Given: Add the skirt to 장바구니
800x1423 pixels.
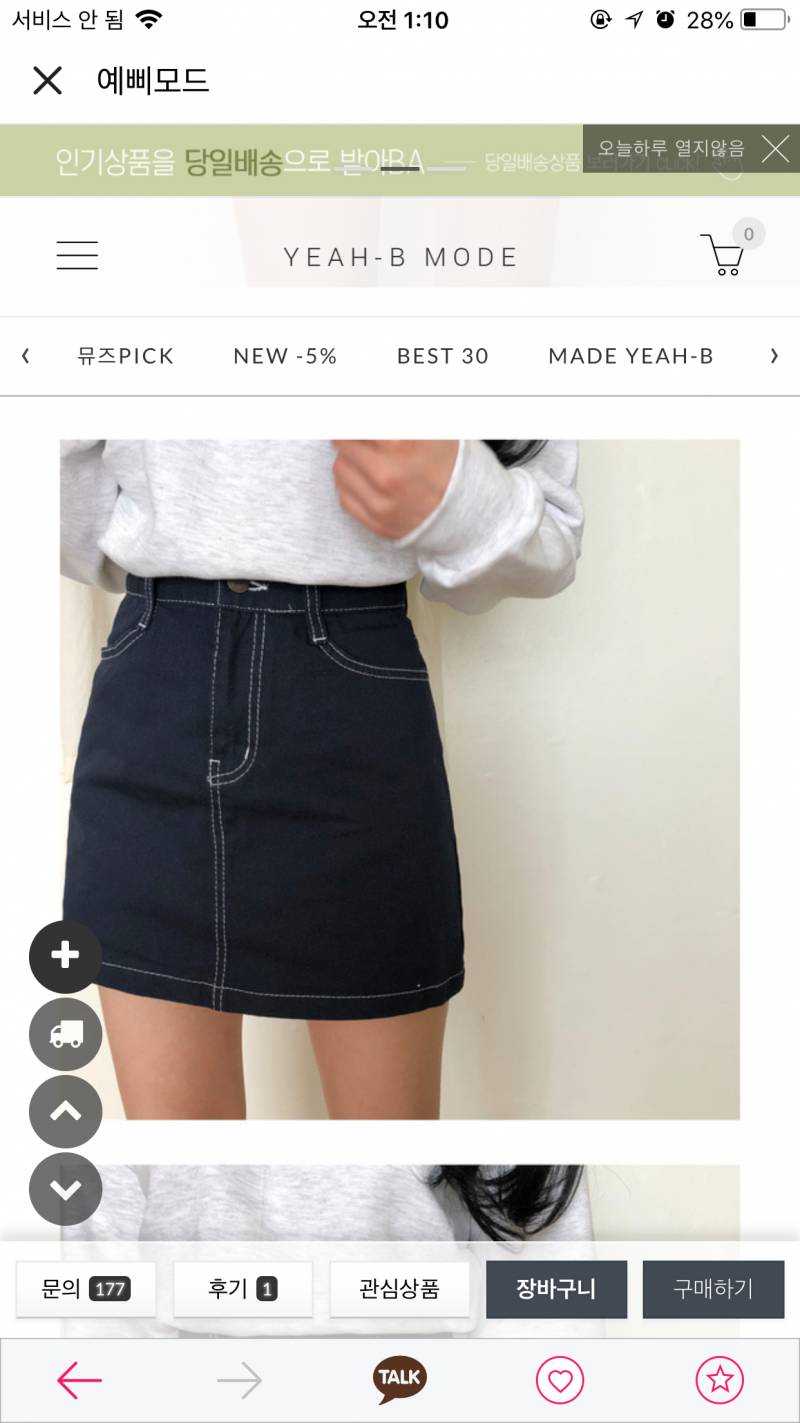Looking at the screenshot, I should (x=556, y=1289).
